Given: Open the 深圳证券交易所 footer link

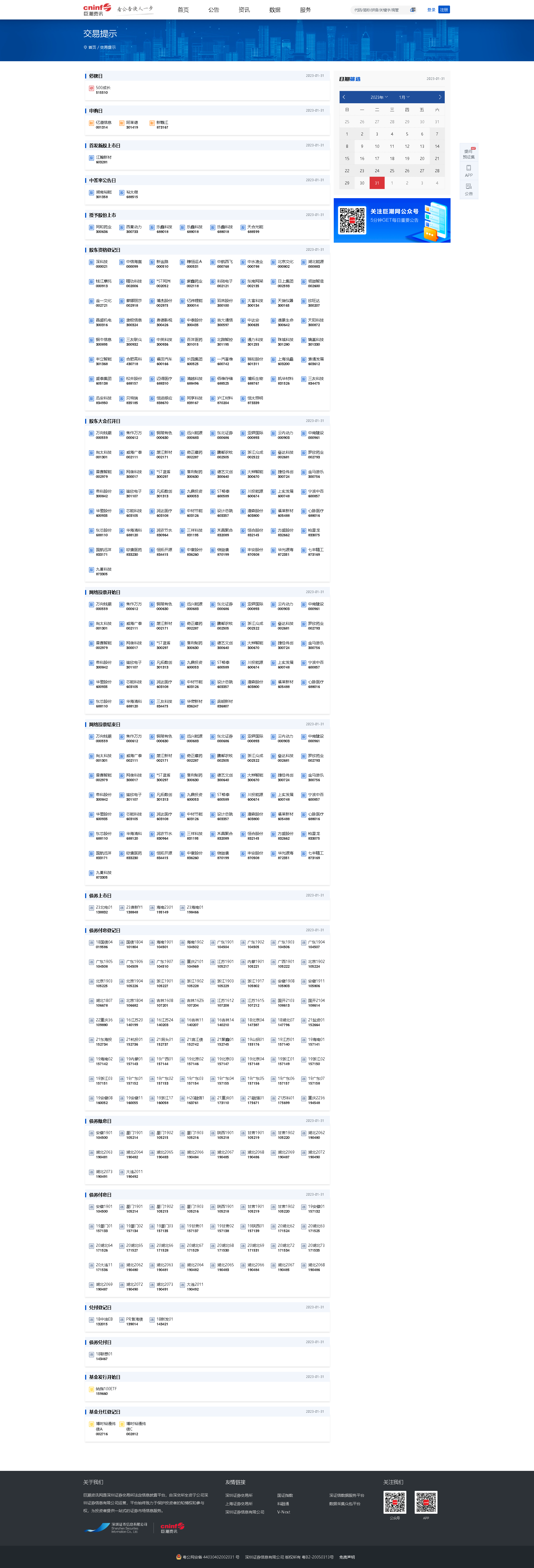Looking at the screenshot, I should pos(239,1495).
